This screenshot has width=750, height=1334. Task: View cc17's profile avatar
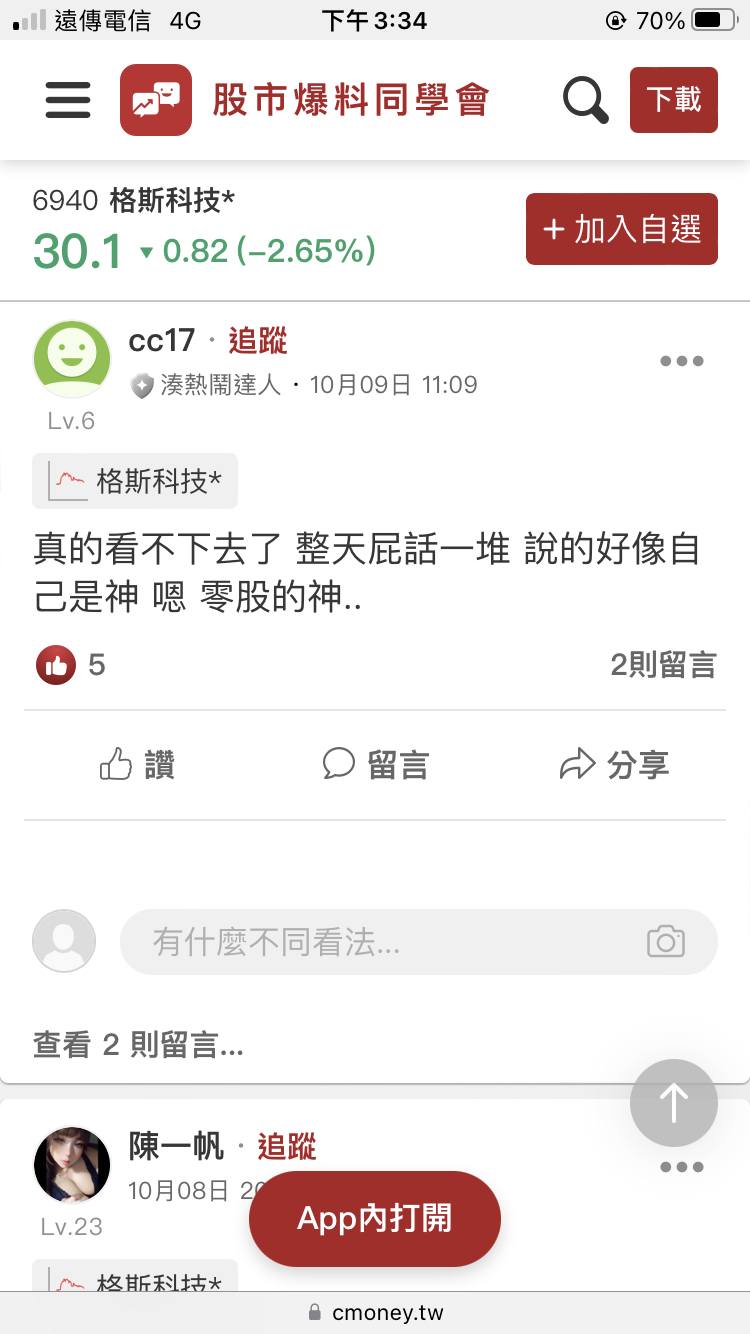click(x=72, y=359)
